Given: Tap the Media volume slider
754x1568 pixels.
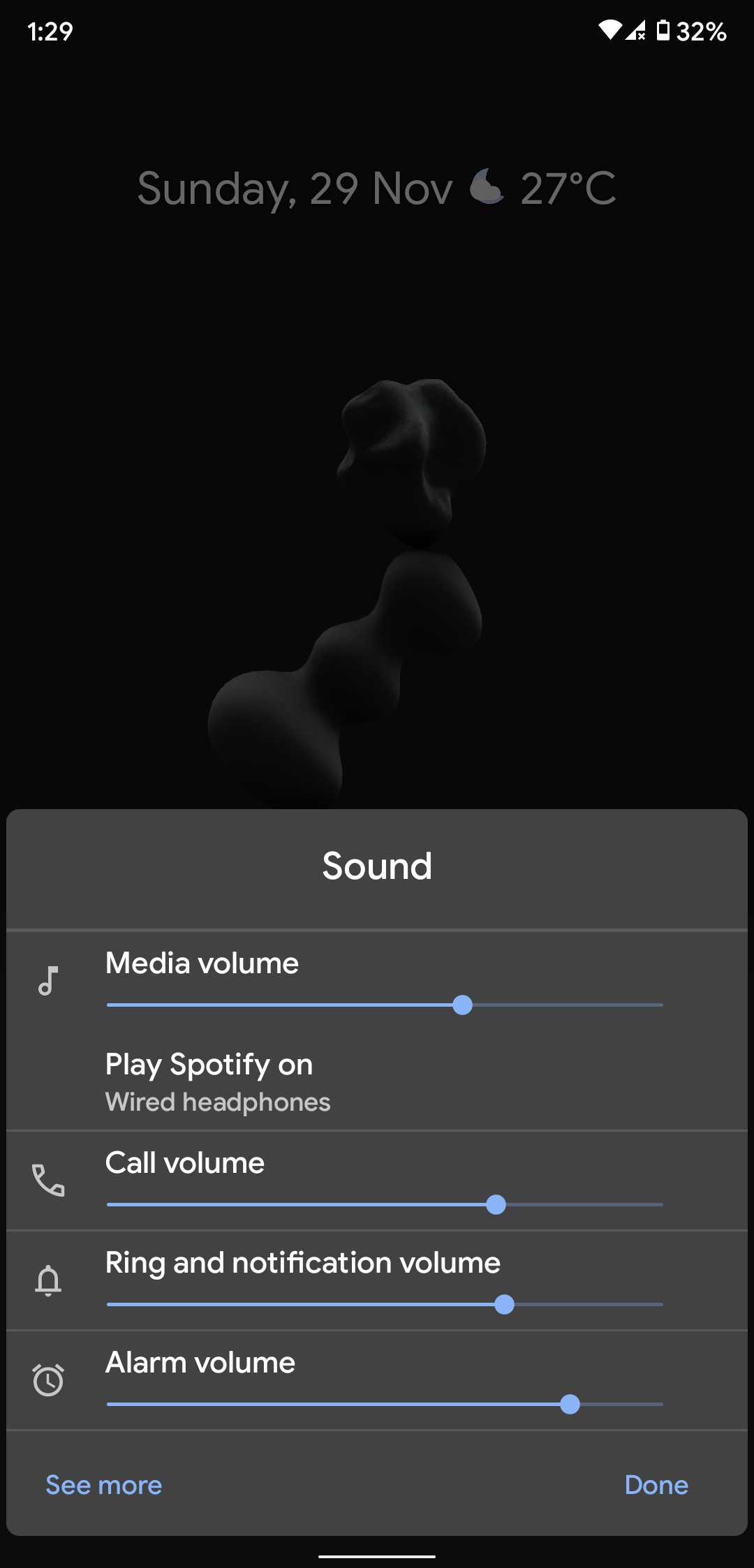Looking at the screenshot, I should point(385,1005).
